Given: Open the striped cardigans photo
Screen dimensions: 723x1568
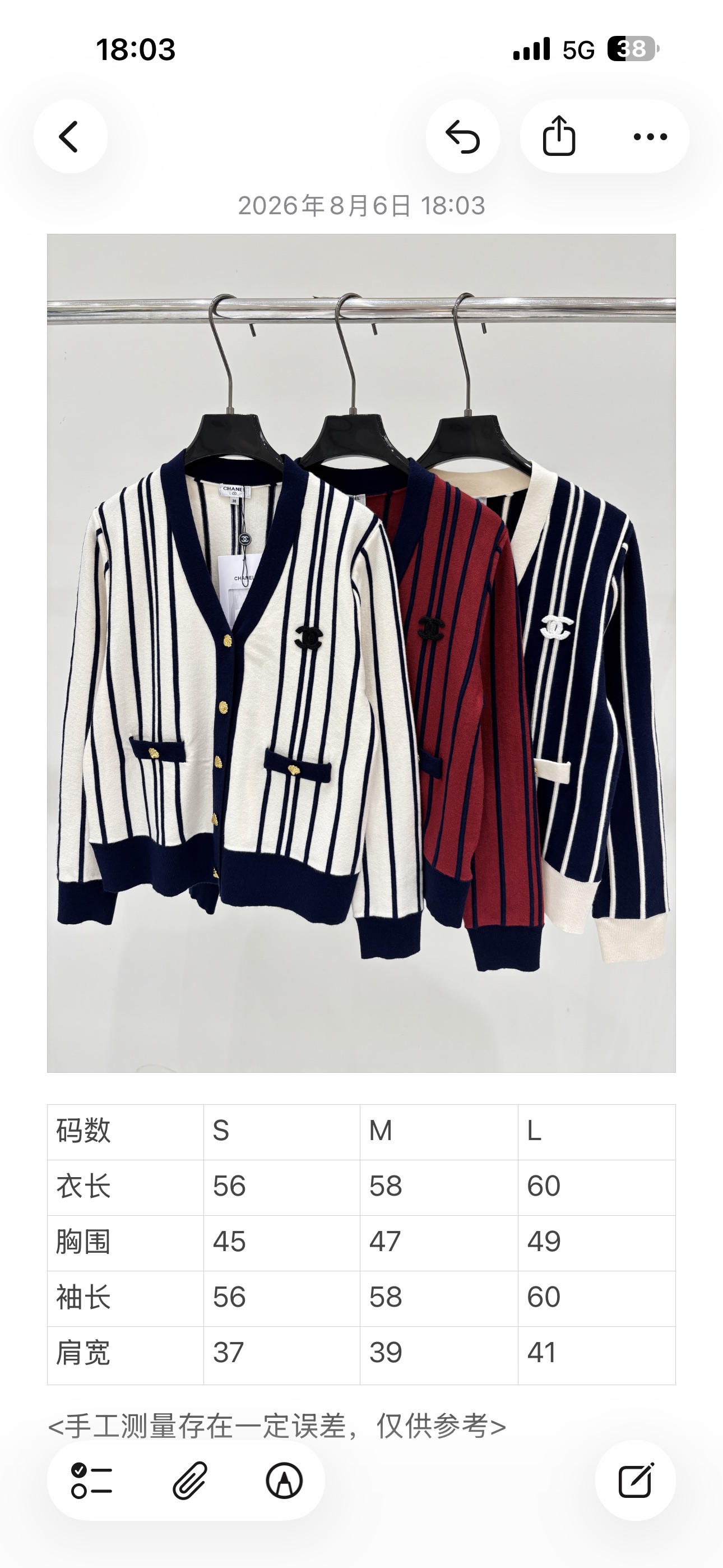Looking at the screenshot, I should 361,653.
